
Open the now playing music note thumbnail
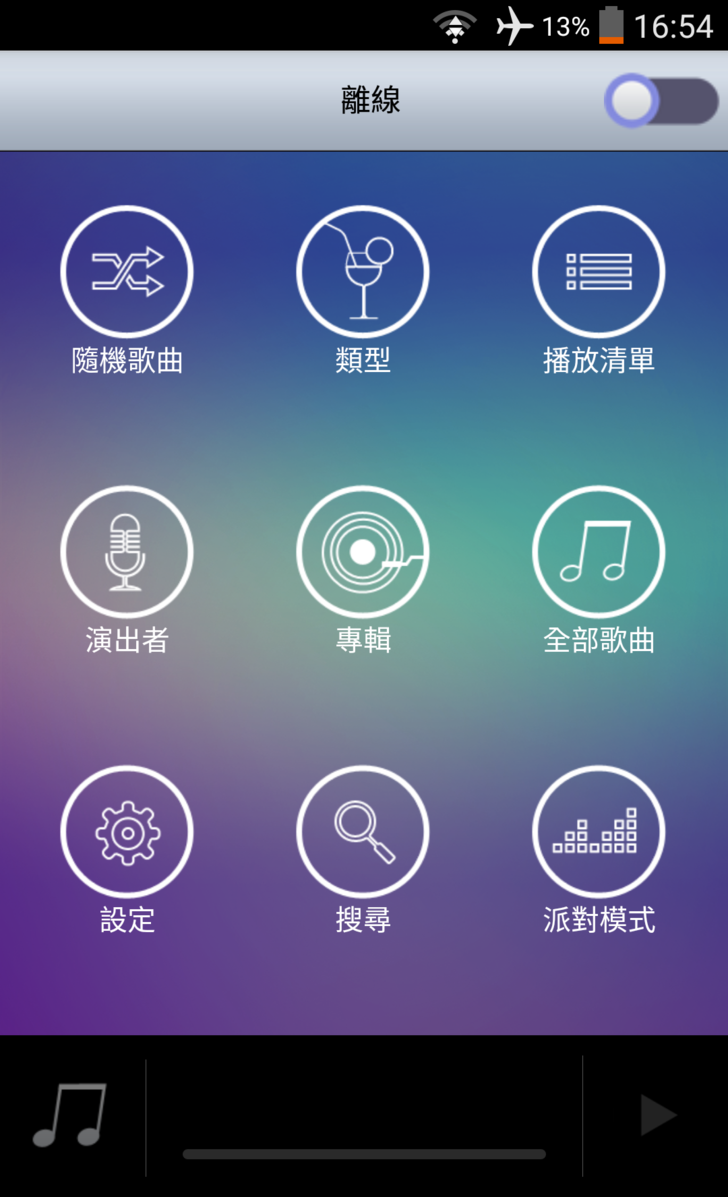70,1115
